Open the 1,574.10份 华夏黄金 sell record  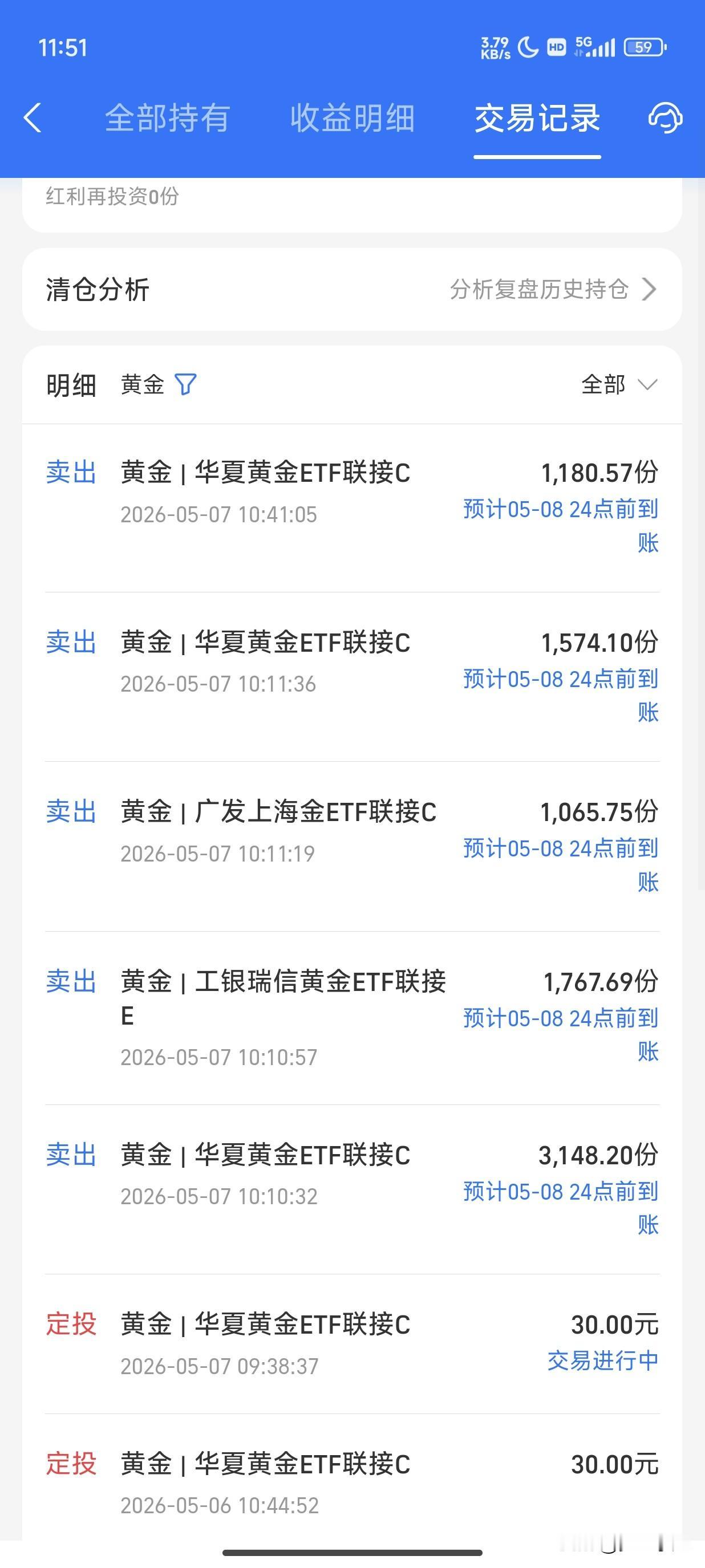coord(352,677)
